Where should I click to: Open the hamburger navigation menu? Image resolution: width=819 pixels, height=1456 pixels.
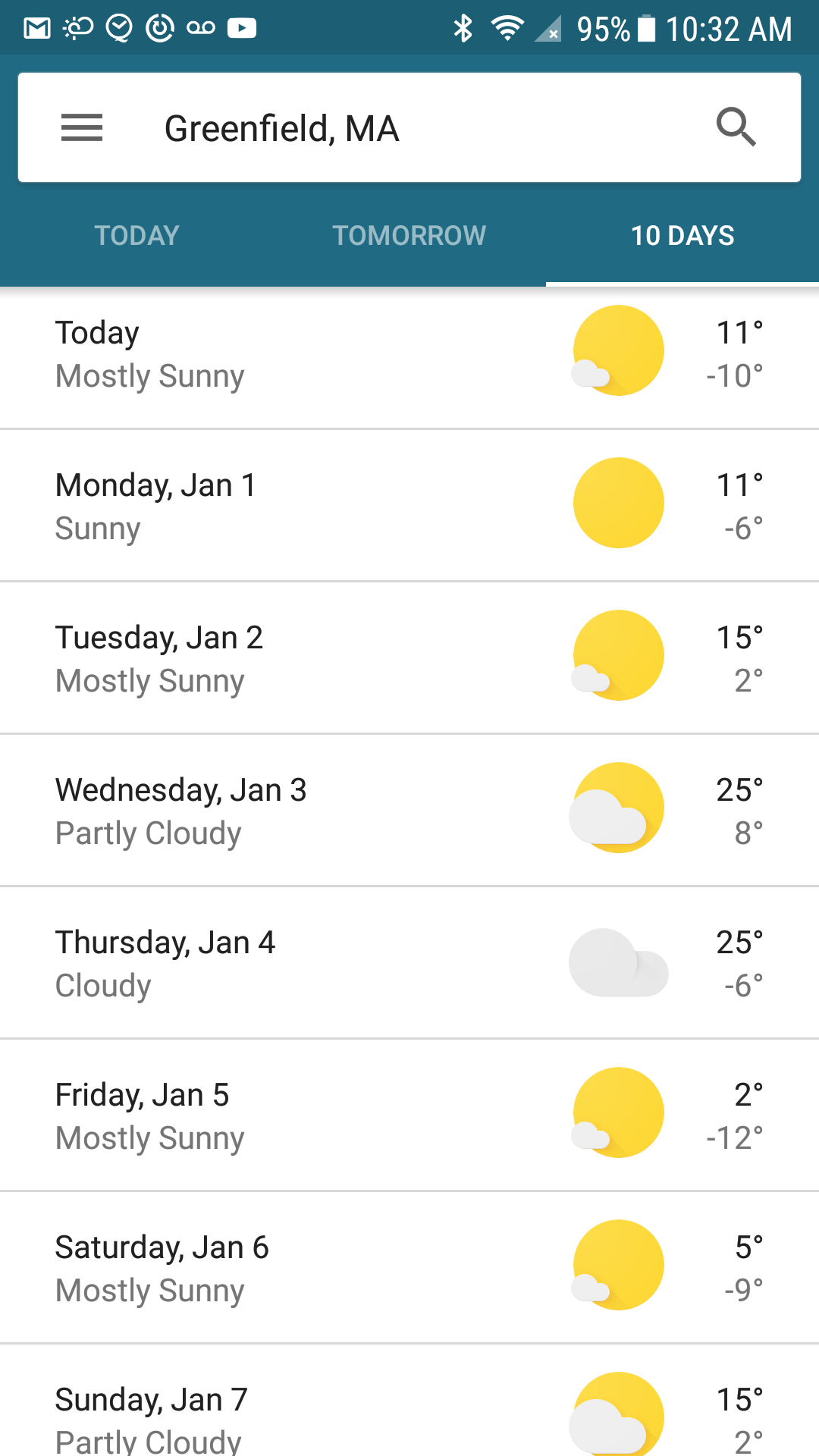(x=82, y=127)
